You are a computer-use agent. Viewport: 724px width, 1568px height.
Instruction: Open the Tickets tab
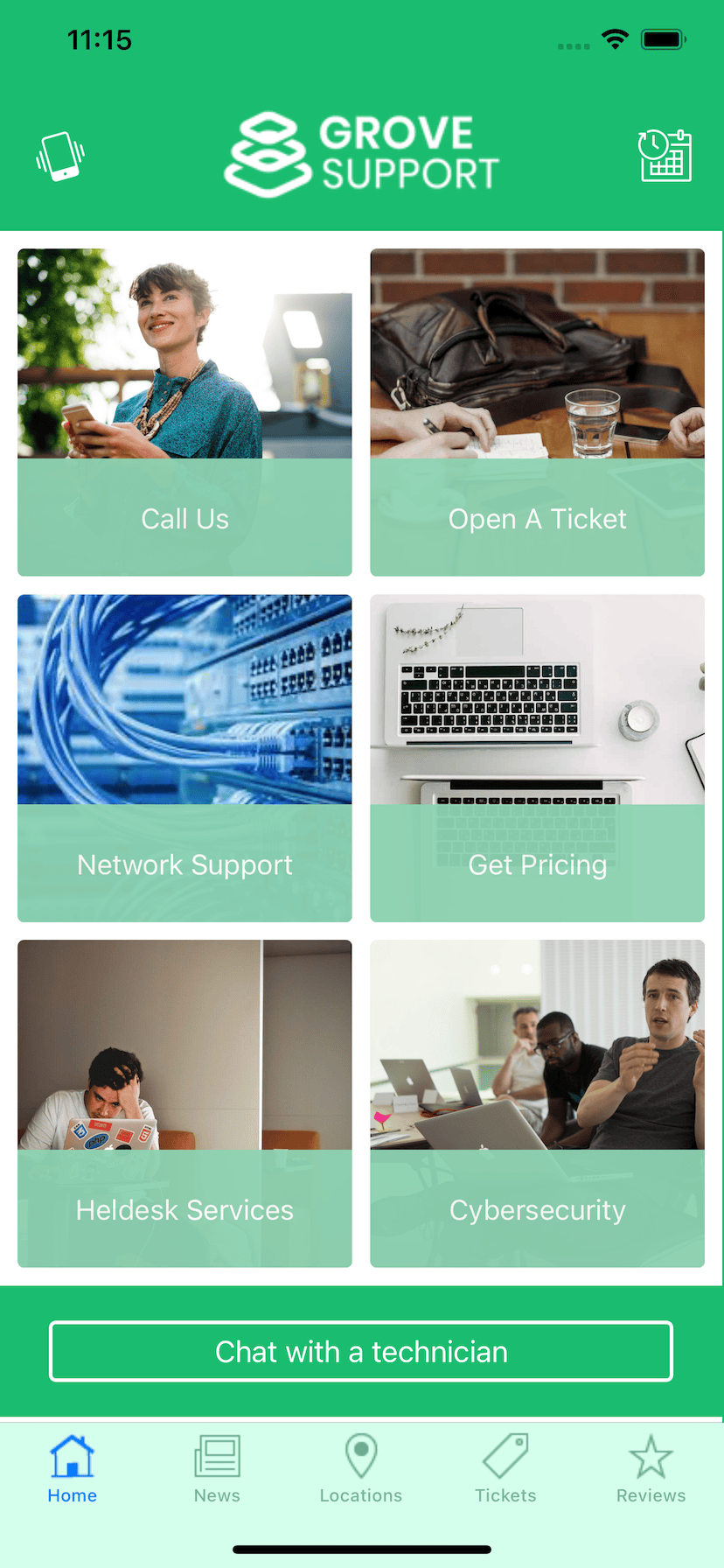point(505,1469)
